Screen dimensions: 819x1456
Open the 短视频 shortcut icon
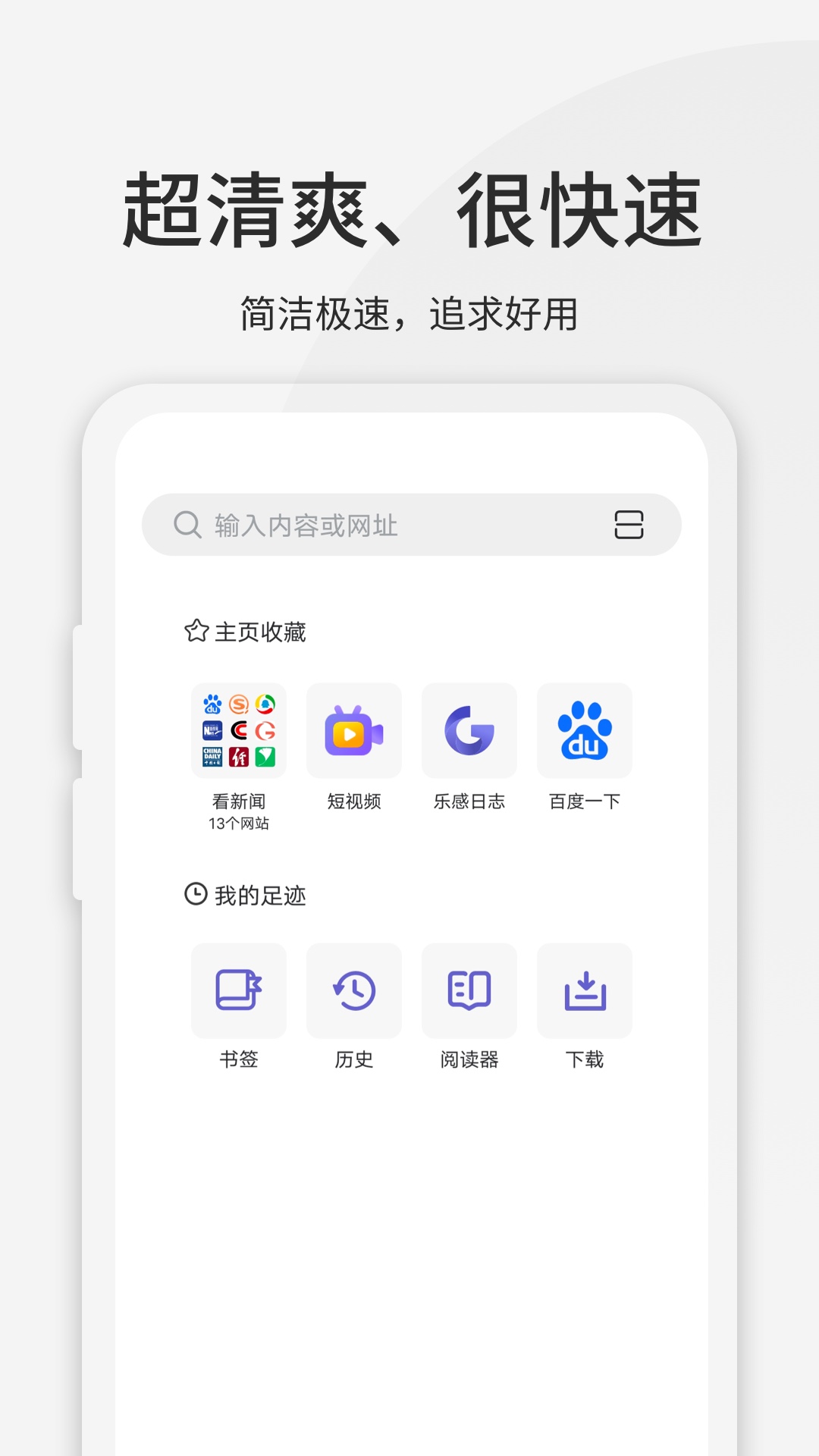[x=354, y=730]
